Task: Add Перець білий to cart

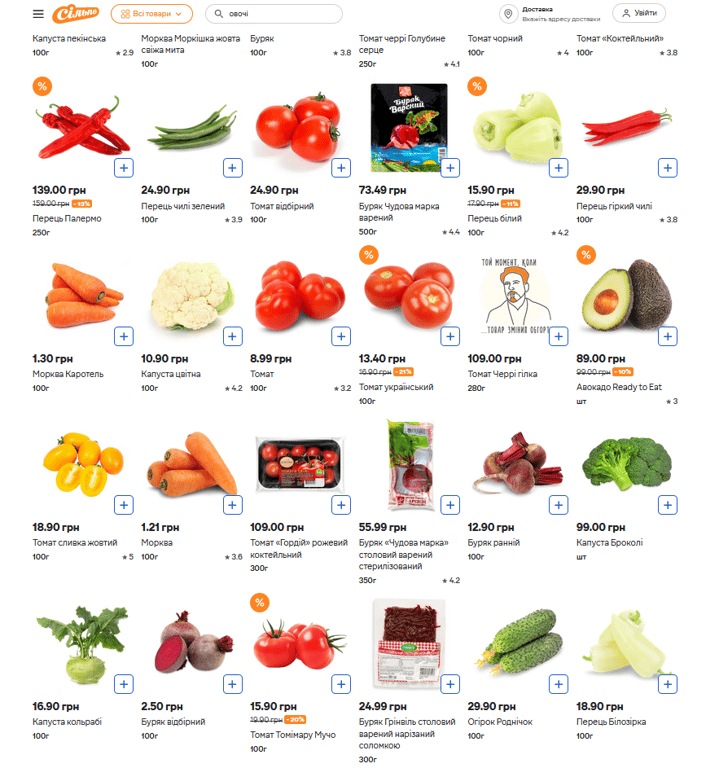Action: coord(558,168)
